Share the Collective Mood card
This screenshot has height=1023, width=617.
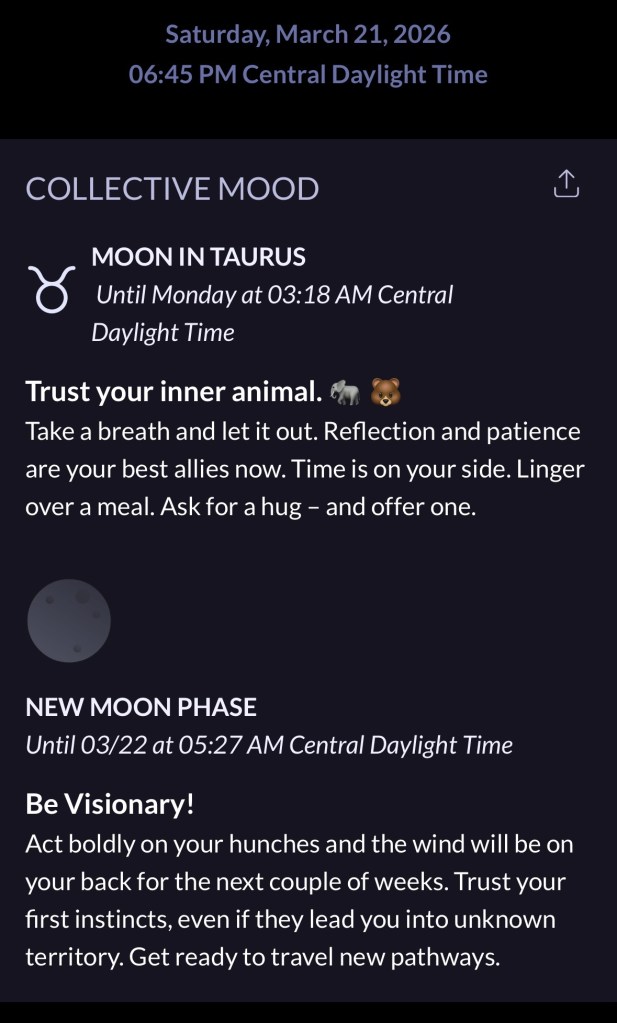pos(566,185)
